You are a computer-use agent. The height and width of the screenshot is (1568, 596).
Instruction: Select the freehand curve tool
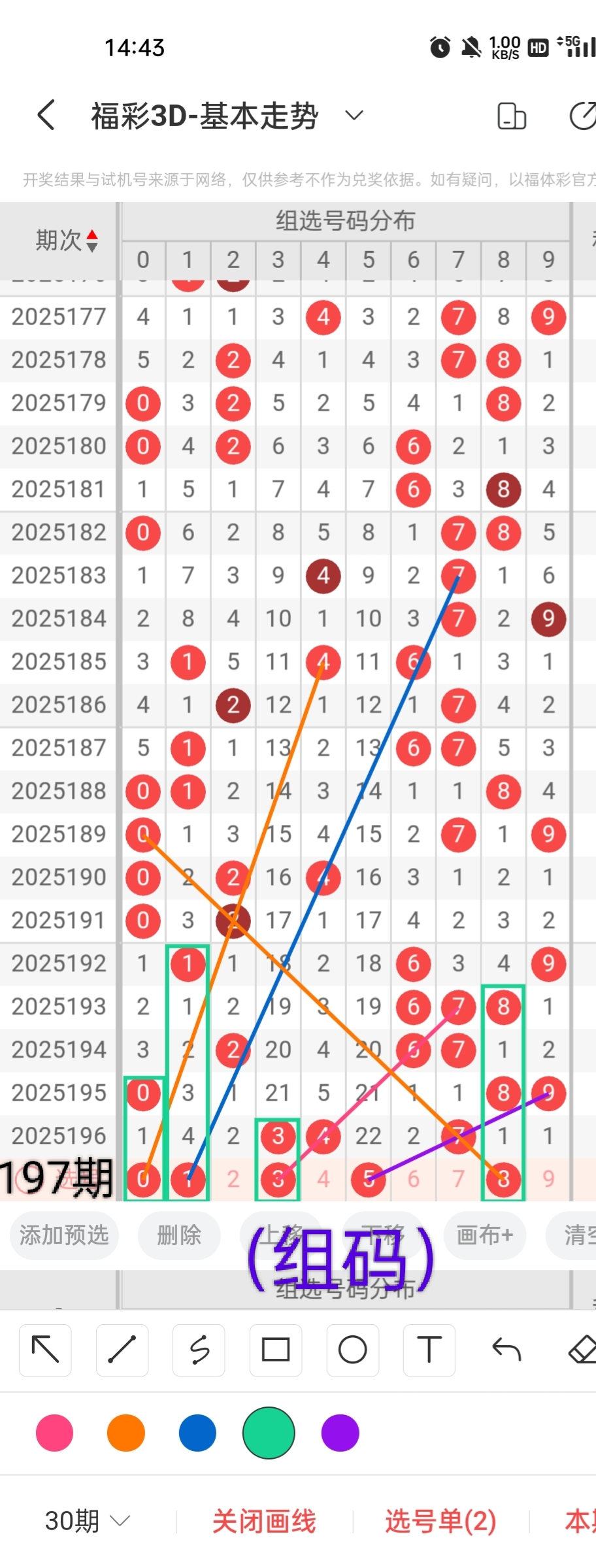(199, 1350)
